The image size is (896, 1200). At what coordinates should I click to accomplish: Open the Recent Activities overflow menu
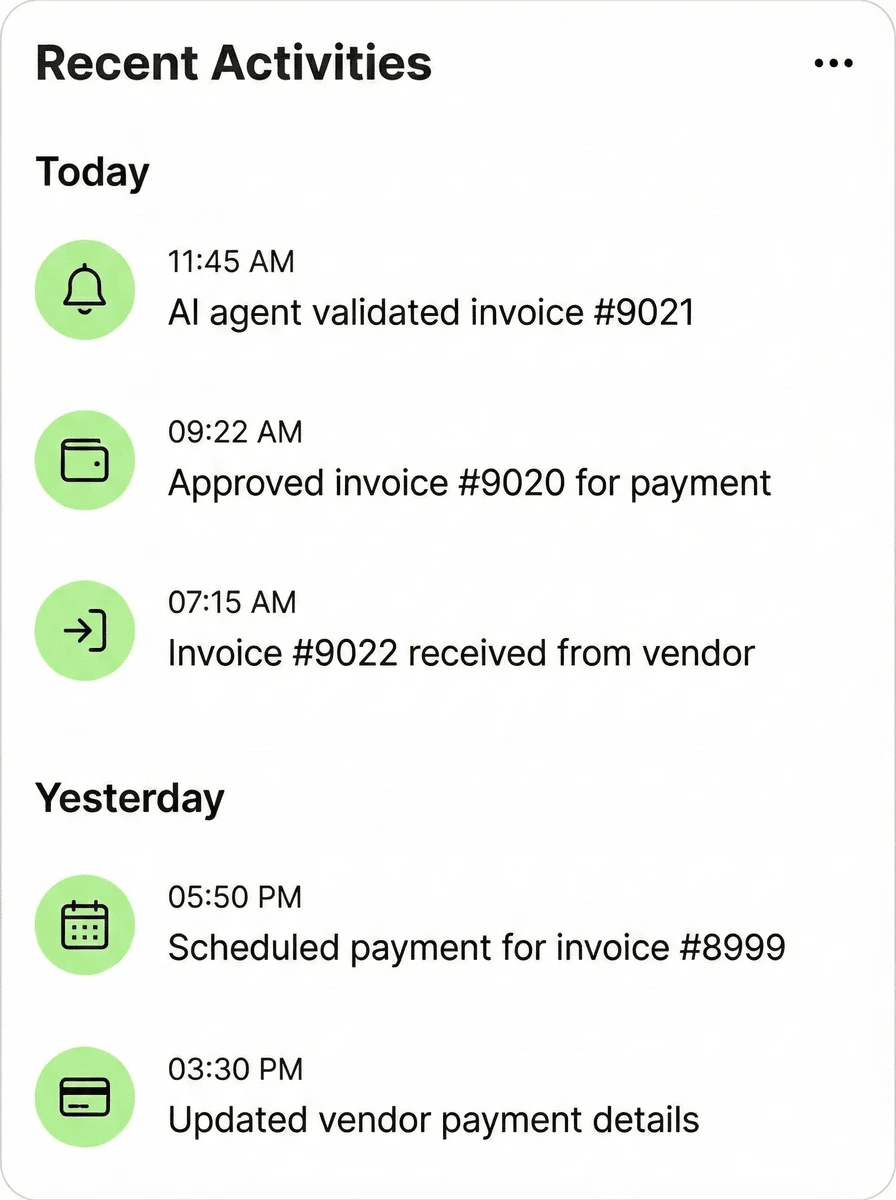point(833,64)
